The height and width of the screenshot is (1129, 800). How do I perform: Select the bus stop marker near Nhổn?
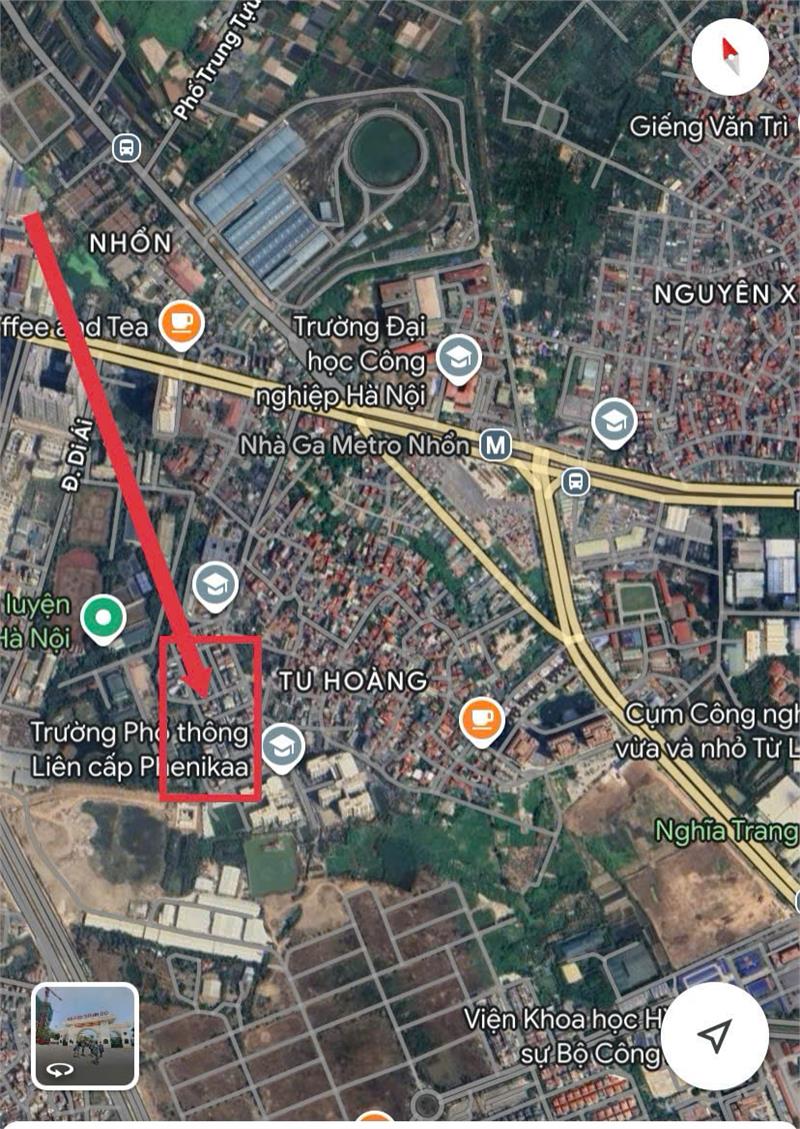[127, 148]
